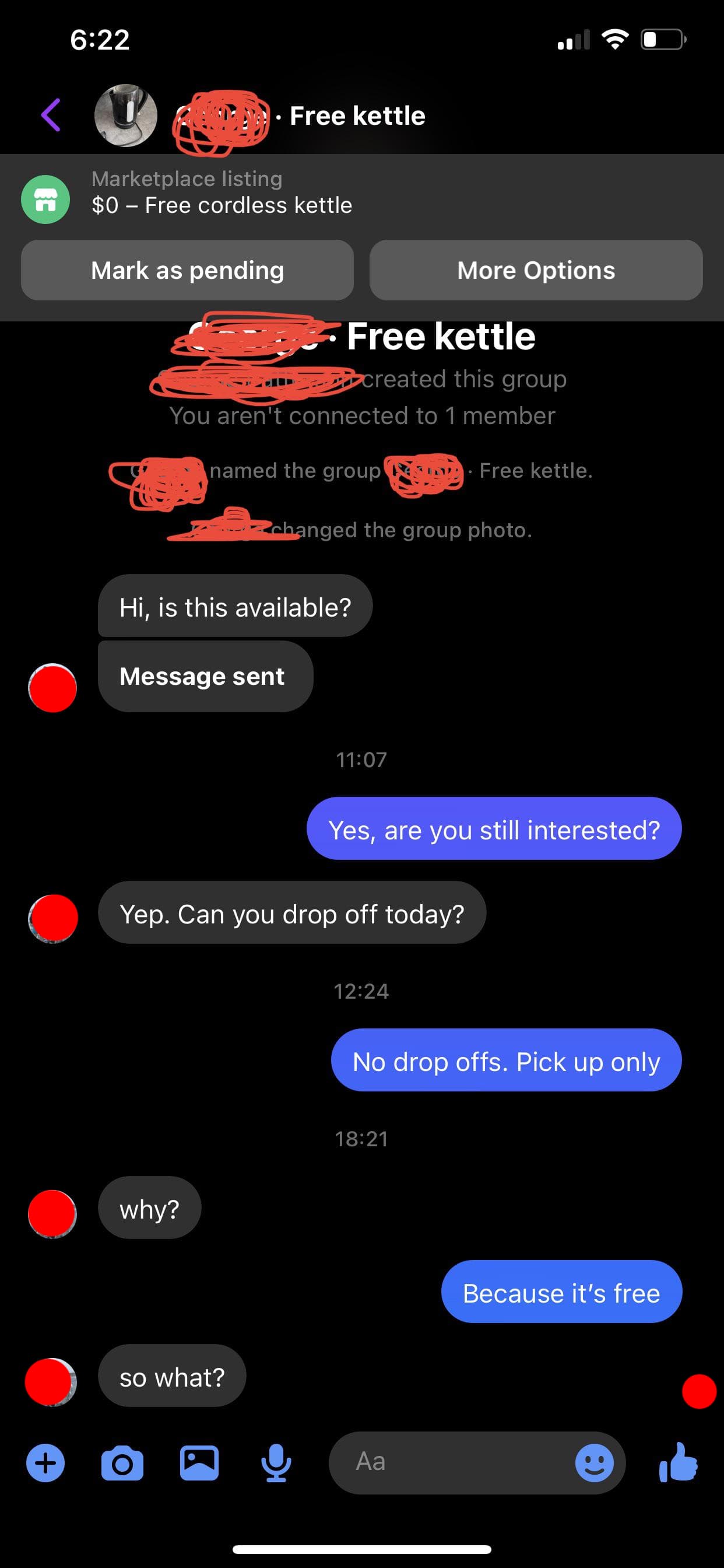Open the photo gallery picker

pyautogui.click(x=199, y=1462)
